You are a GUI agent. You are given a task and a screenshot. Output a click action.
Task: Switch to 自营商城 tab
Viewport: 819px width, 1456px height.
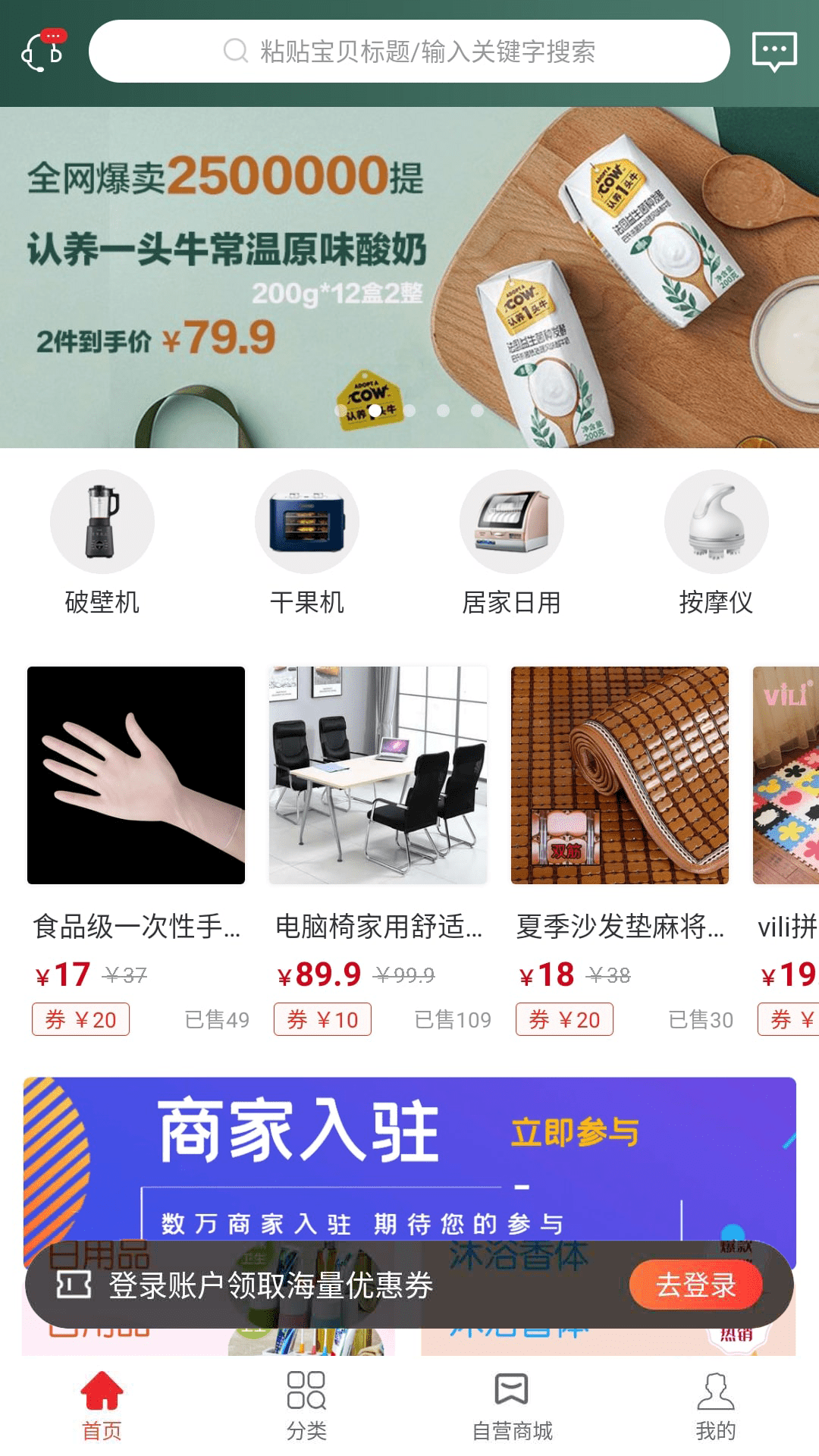click(x=512, y=1405)
